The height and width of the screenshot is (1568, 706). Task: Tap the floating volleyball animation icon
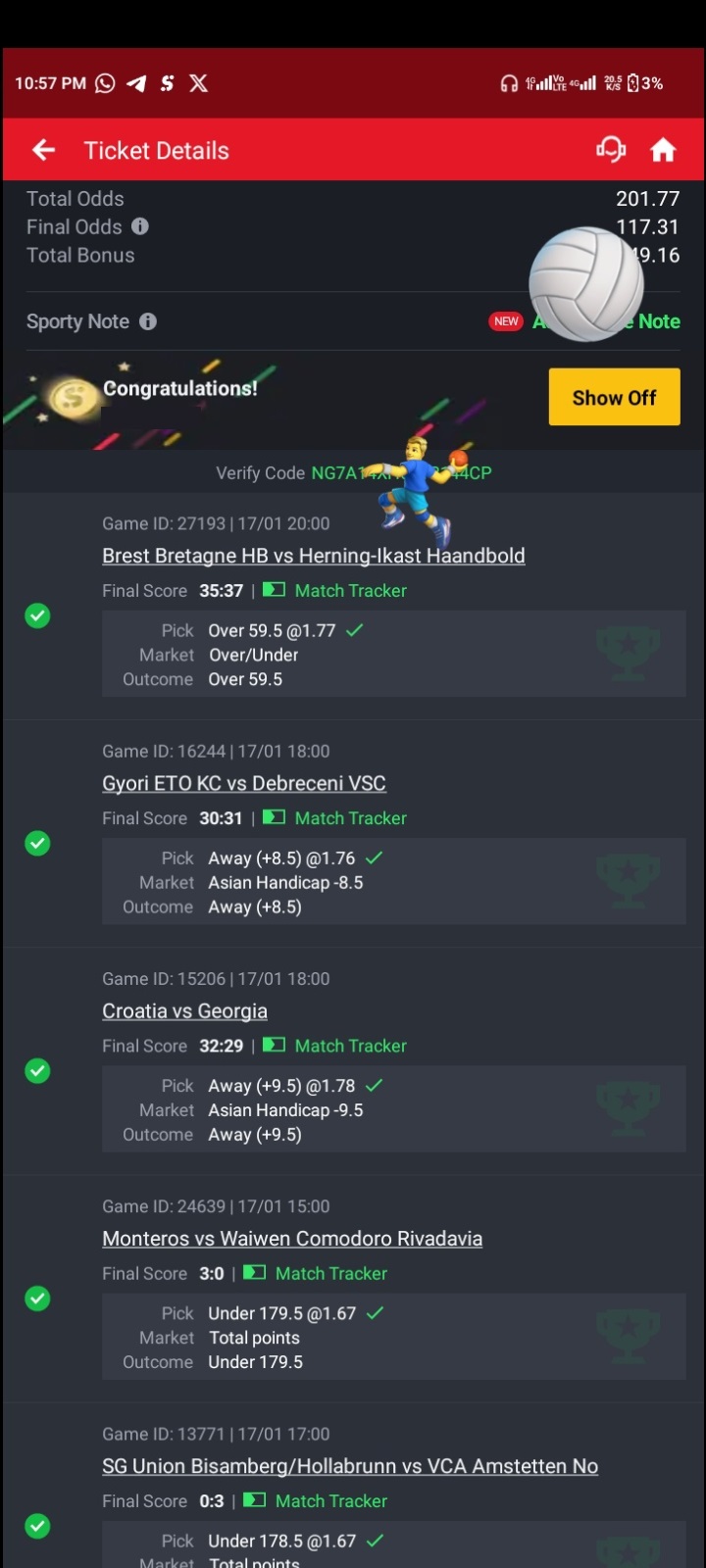(588, 284)
